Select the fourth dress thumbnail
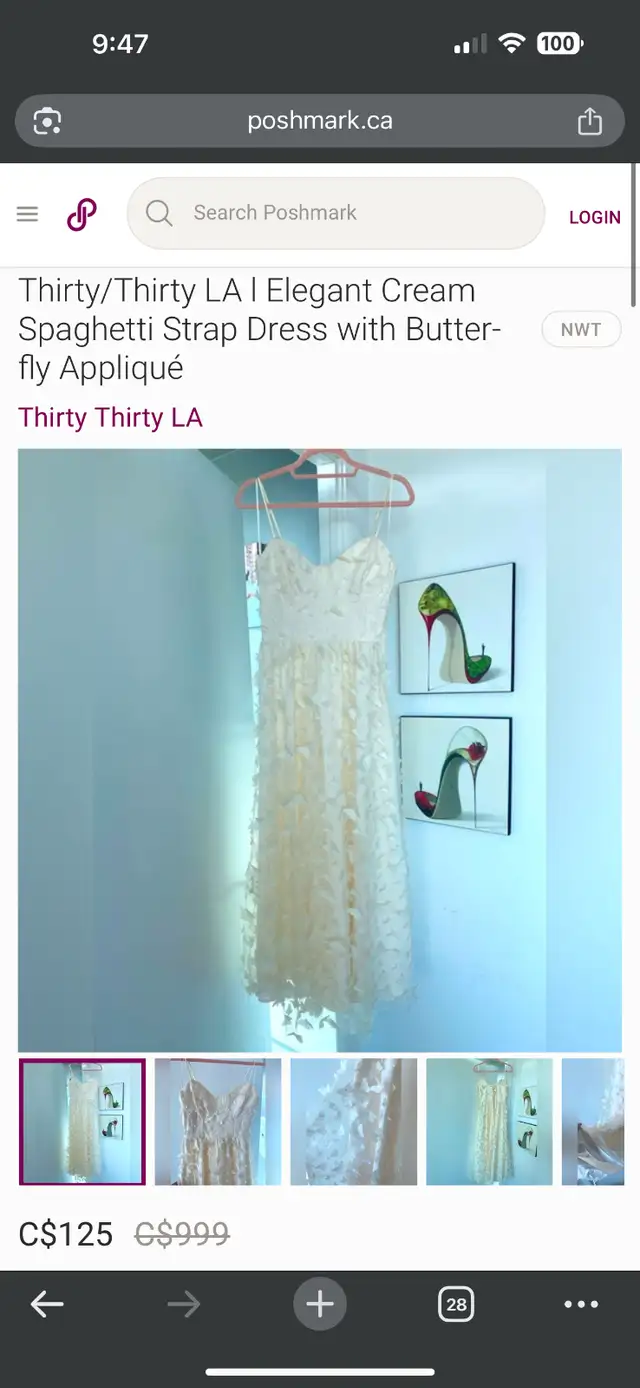 click(490, 1122)
